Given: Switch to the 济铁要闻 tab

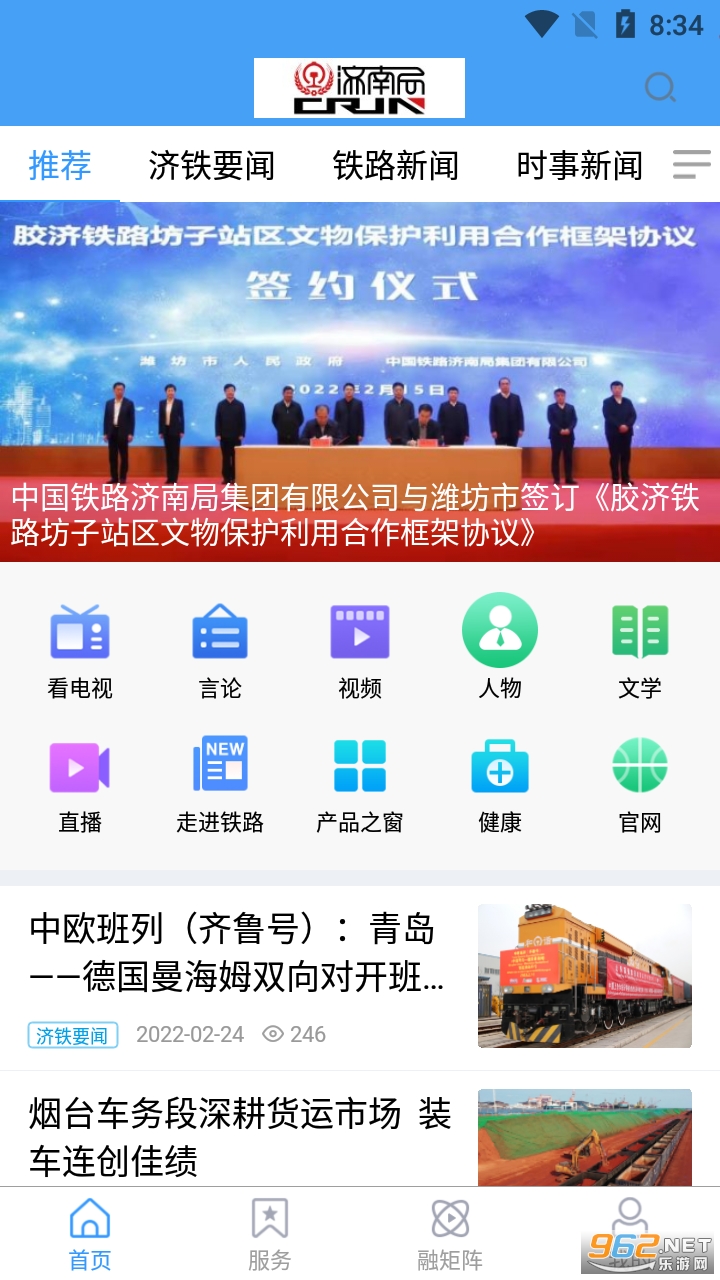Looking at the screenshot, I should (211, 165).
